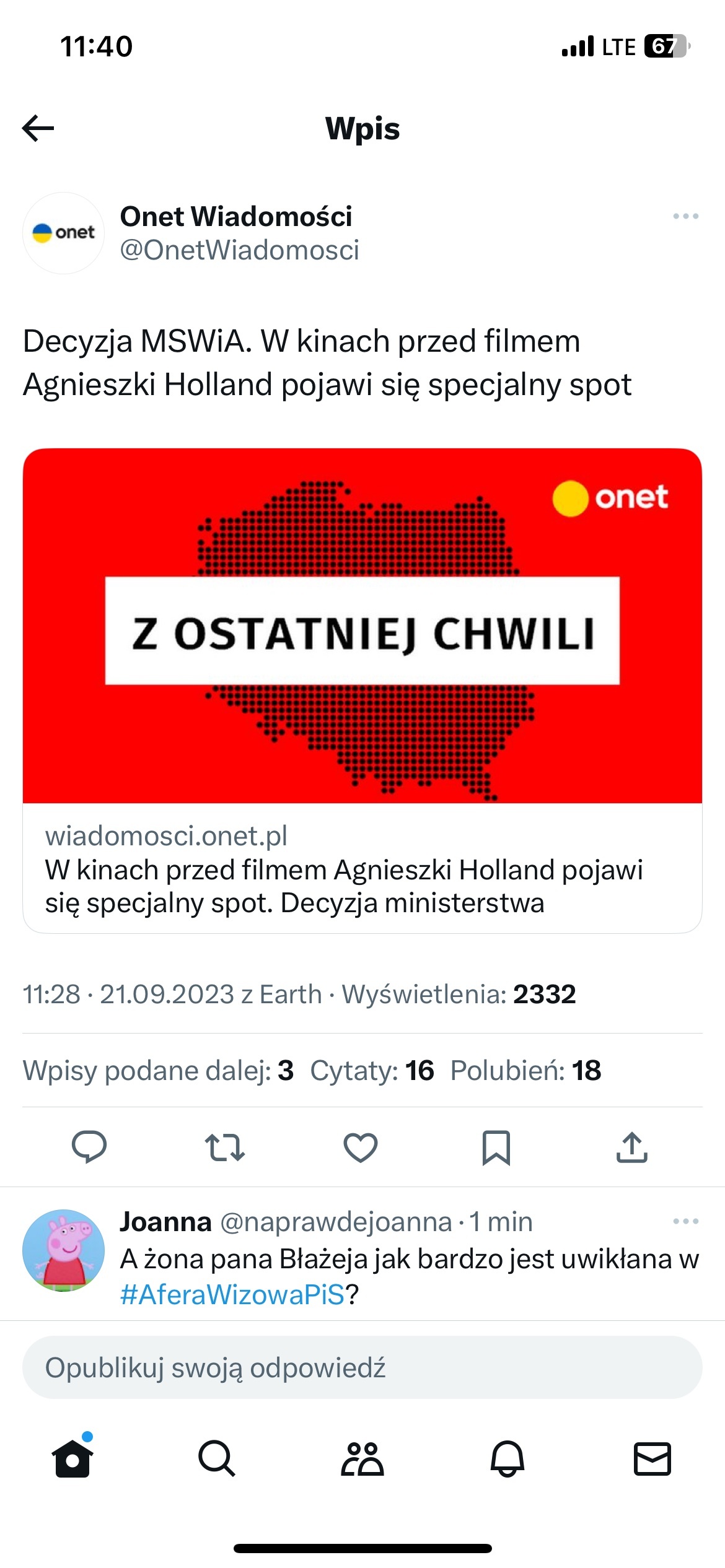
Task: Open the #AferaWizowaPiS hashtag
Action: point(232,1294)
